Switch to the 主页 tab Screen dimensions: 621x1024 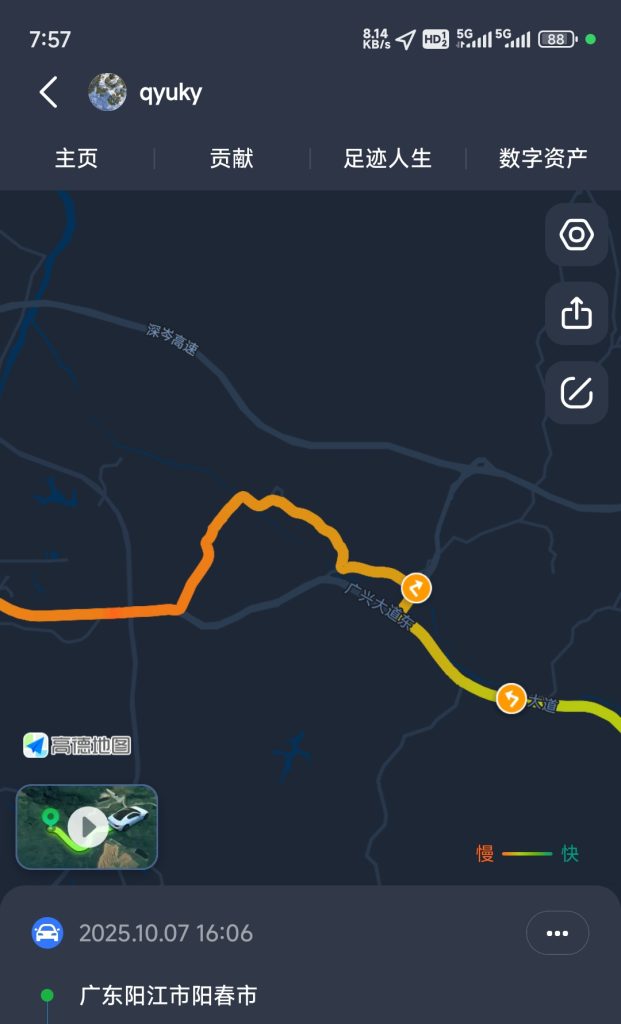click(x=76, y=158)
